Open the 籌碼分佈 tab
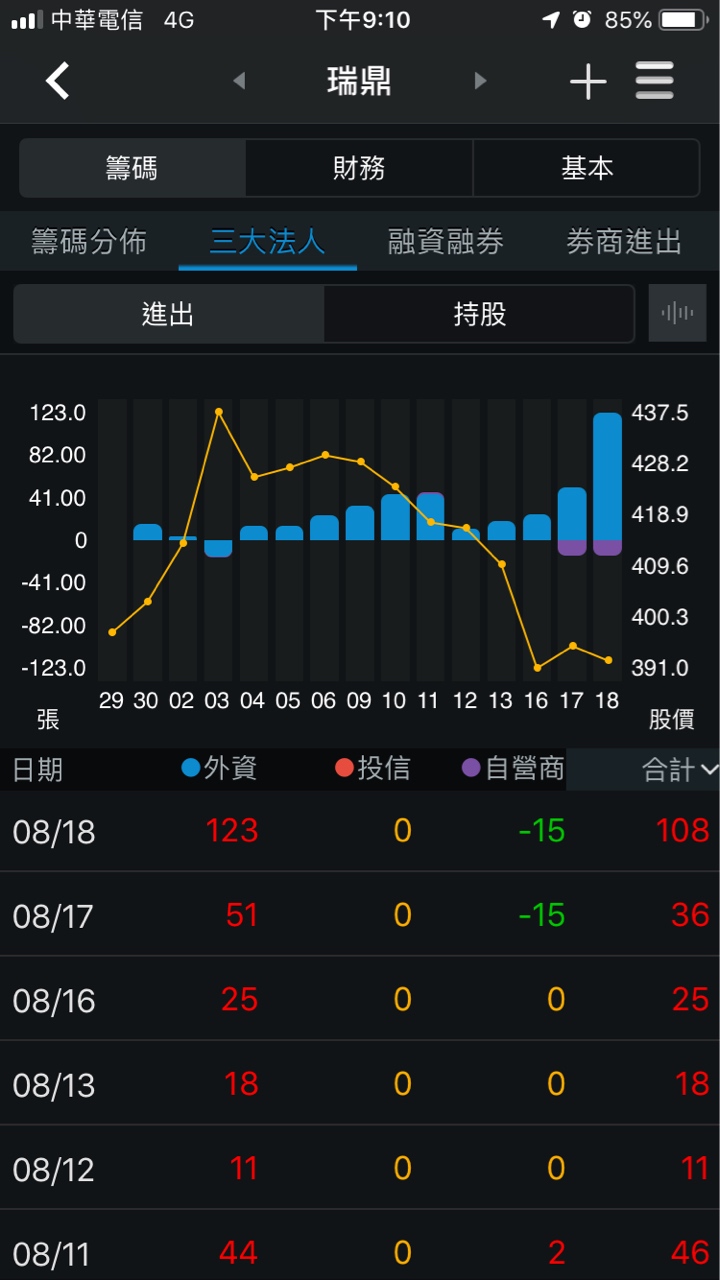The height and width of the screenshot is (1280, 720). tap(89, 242)
